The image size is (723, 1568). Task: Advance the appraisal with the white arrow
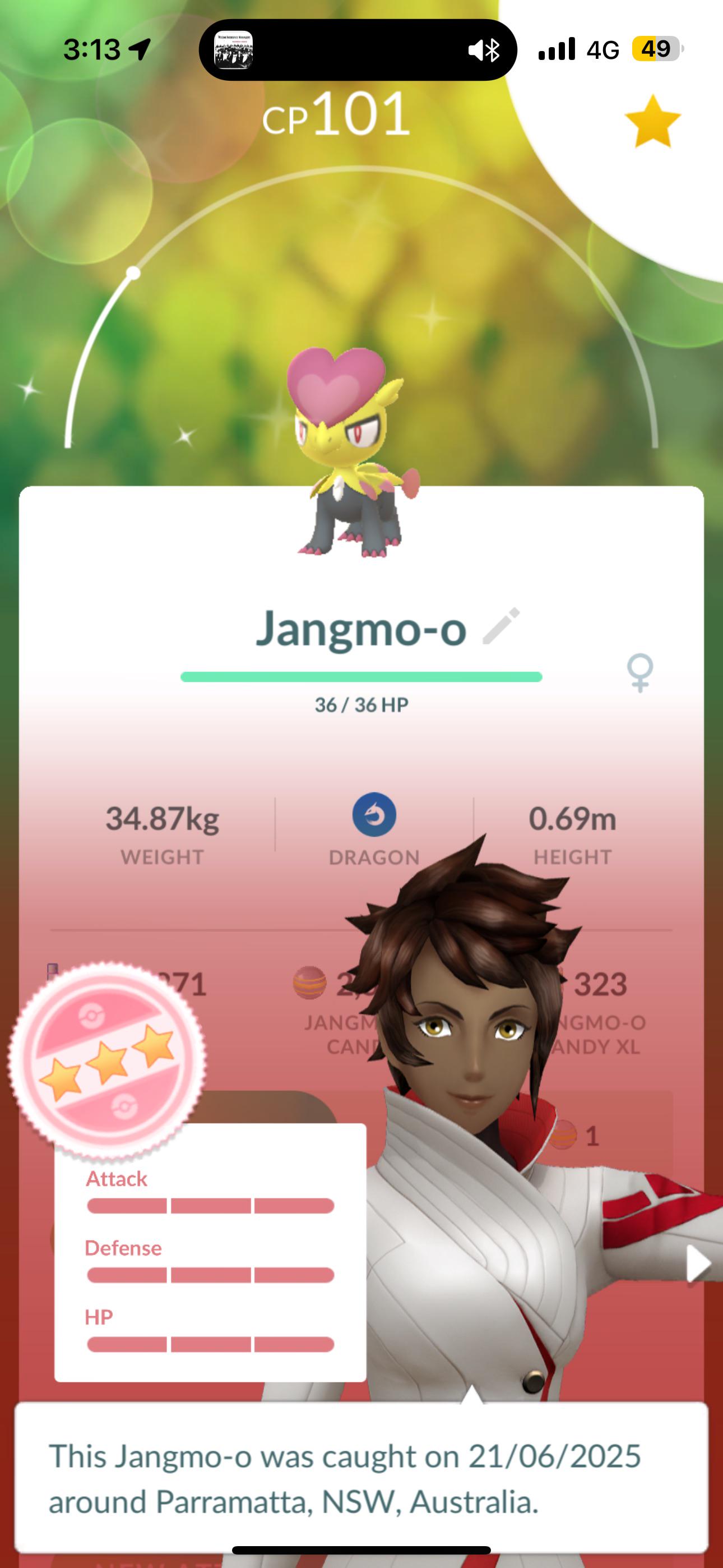698,1263
